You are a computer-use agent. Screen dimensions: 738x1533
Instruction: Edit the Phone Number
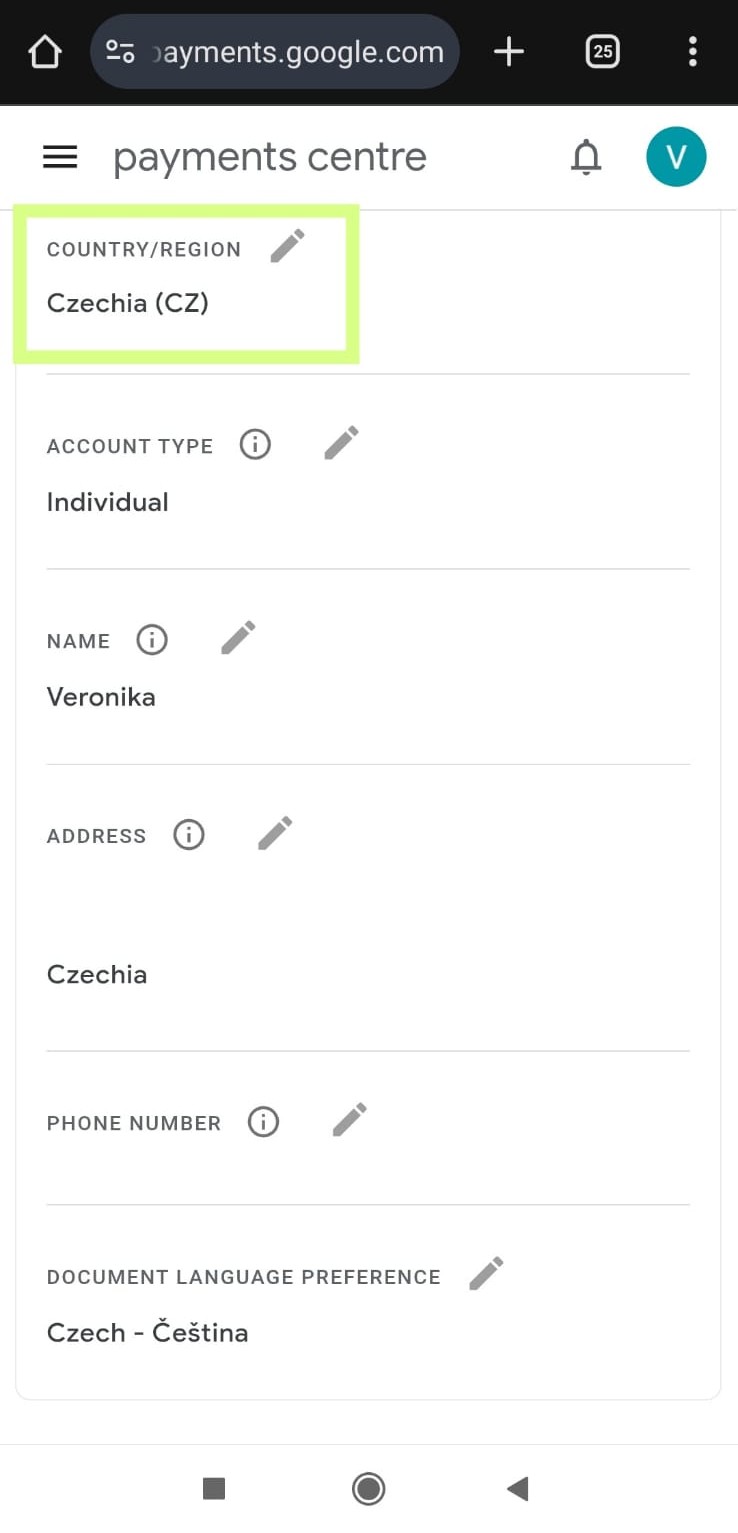349,1120
